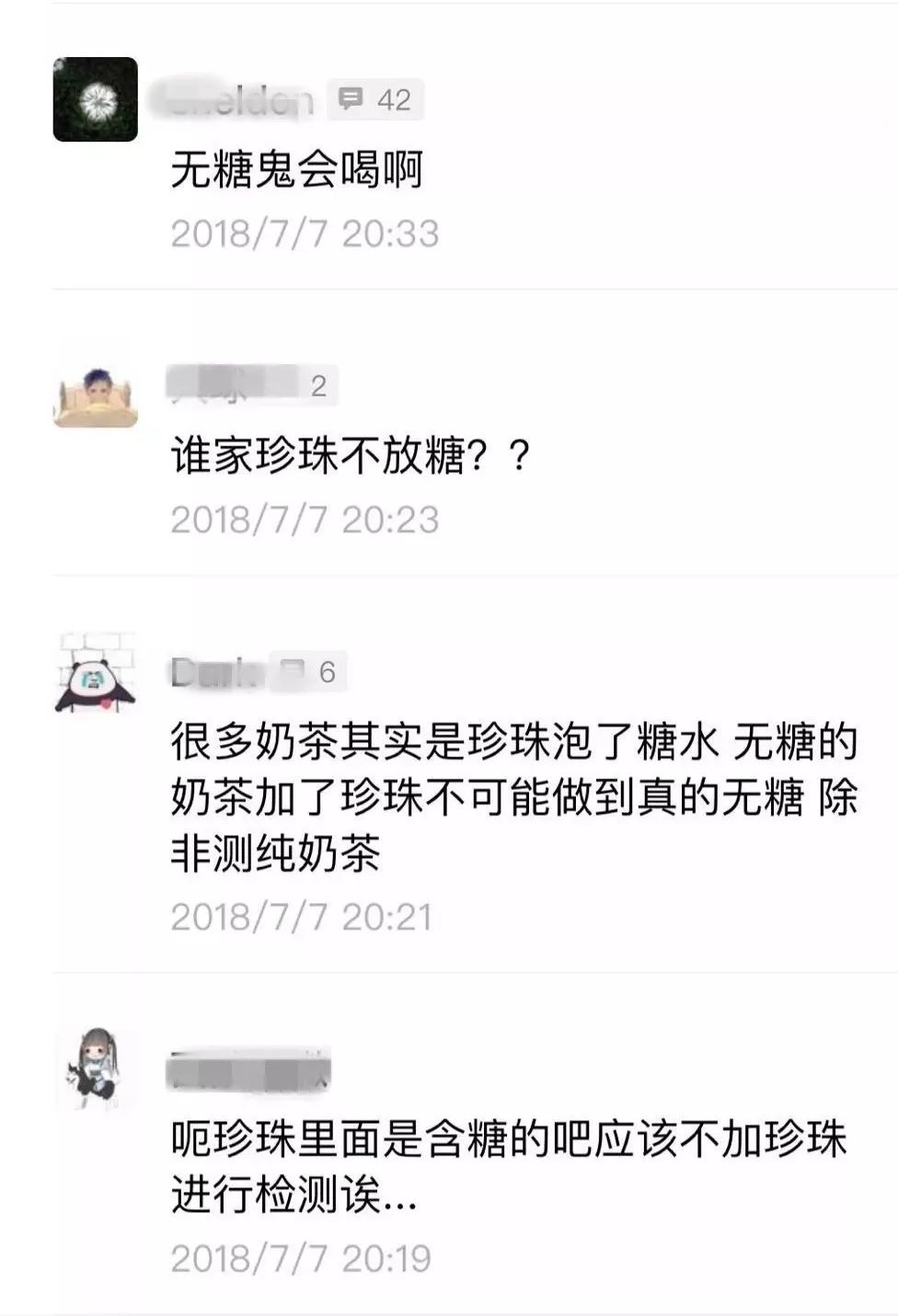Open avatar of the 无糖鬼会喝啊 commenter
The image size is (898, 1316).
click(x=96, y=99)
